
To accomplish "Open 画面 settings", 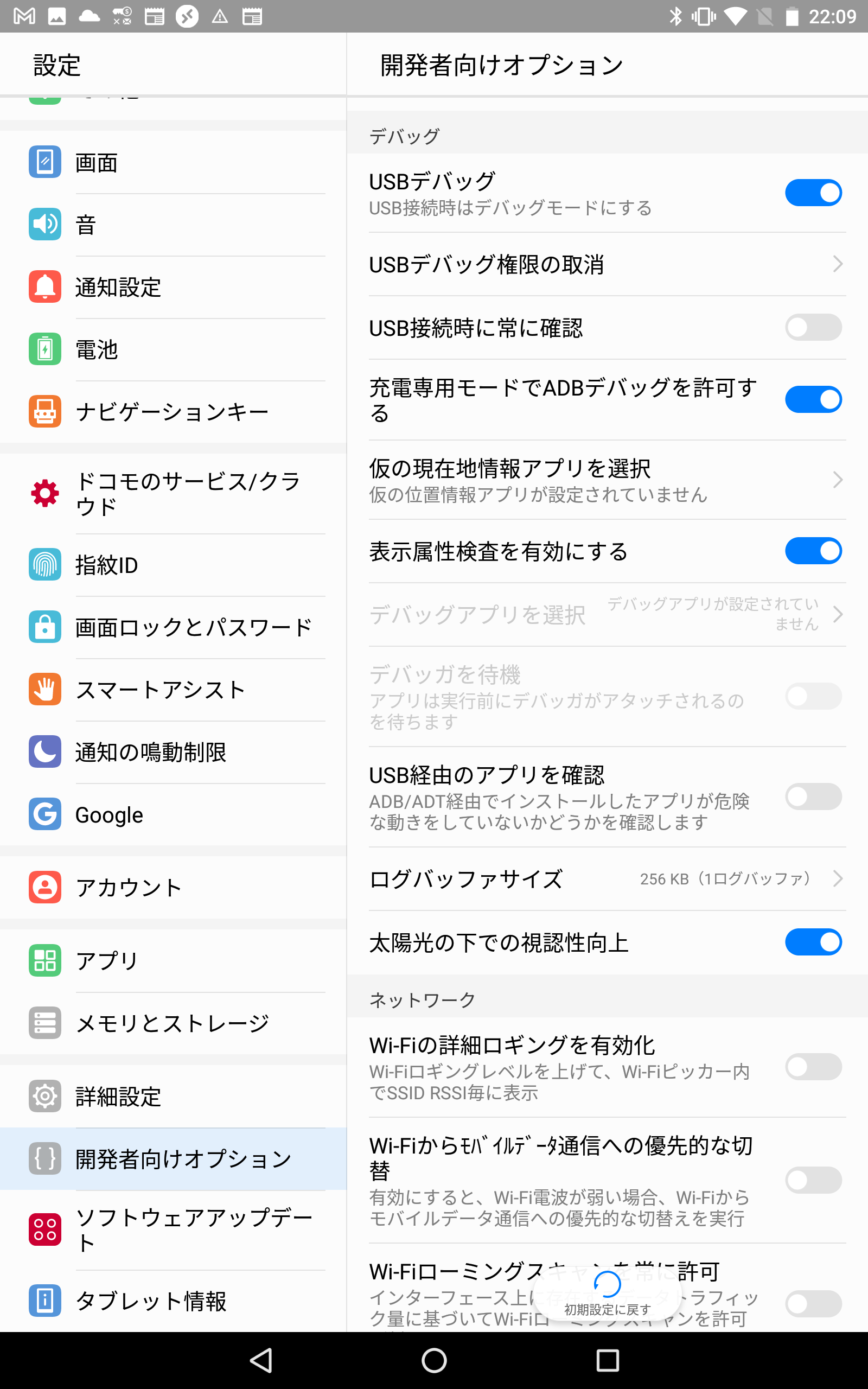I will pyautogui.click(x=173, y=162).
